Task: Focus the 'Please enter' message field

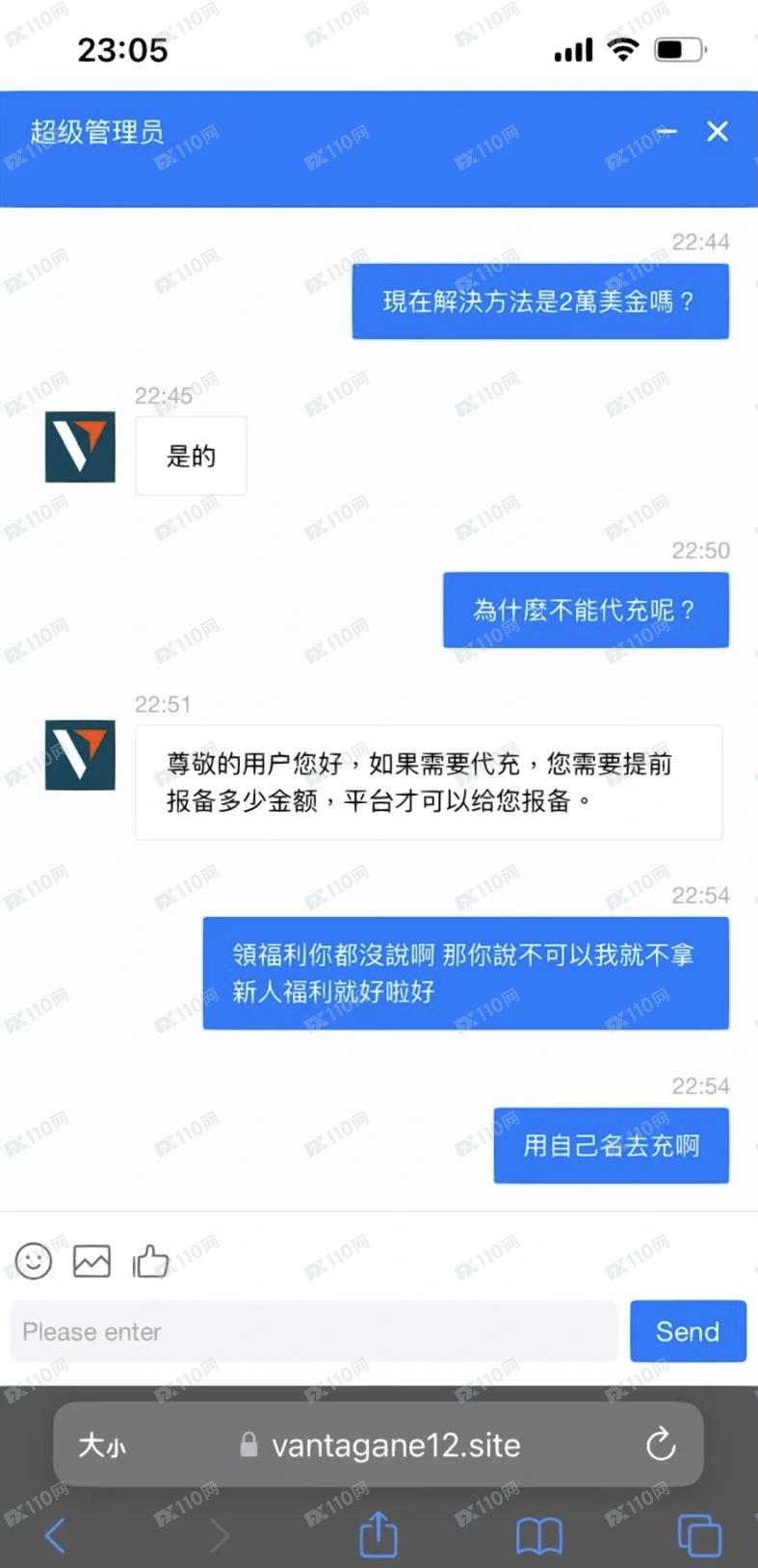Action: click(x=313, y=1331)
